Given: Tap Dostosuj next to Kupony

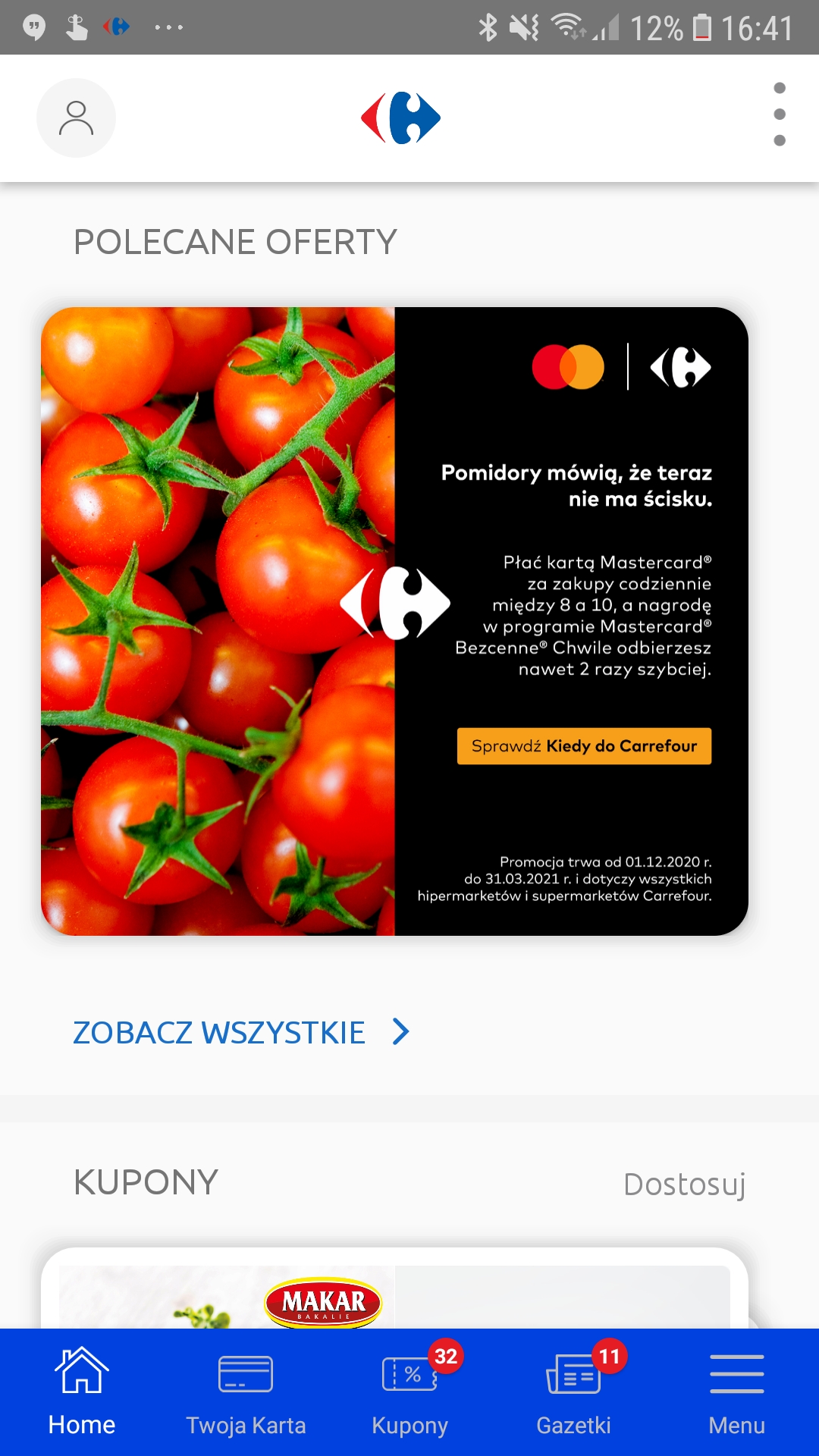Looking at the screenshot, I should tap(684, 1184).
